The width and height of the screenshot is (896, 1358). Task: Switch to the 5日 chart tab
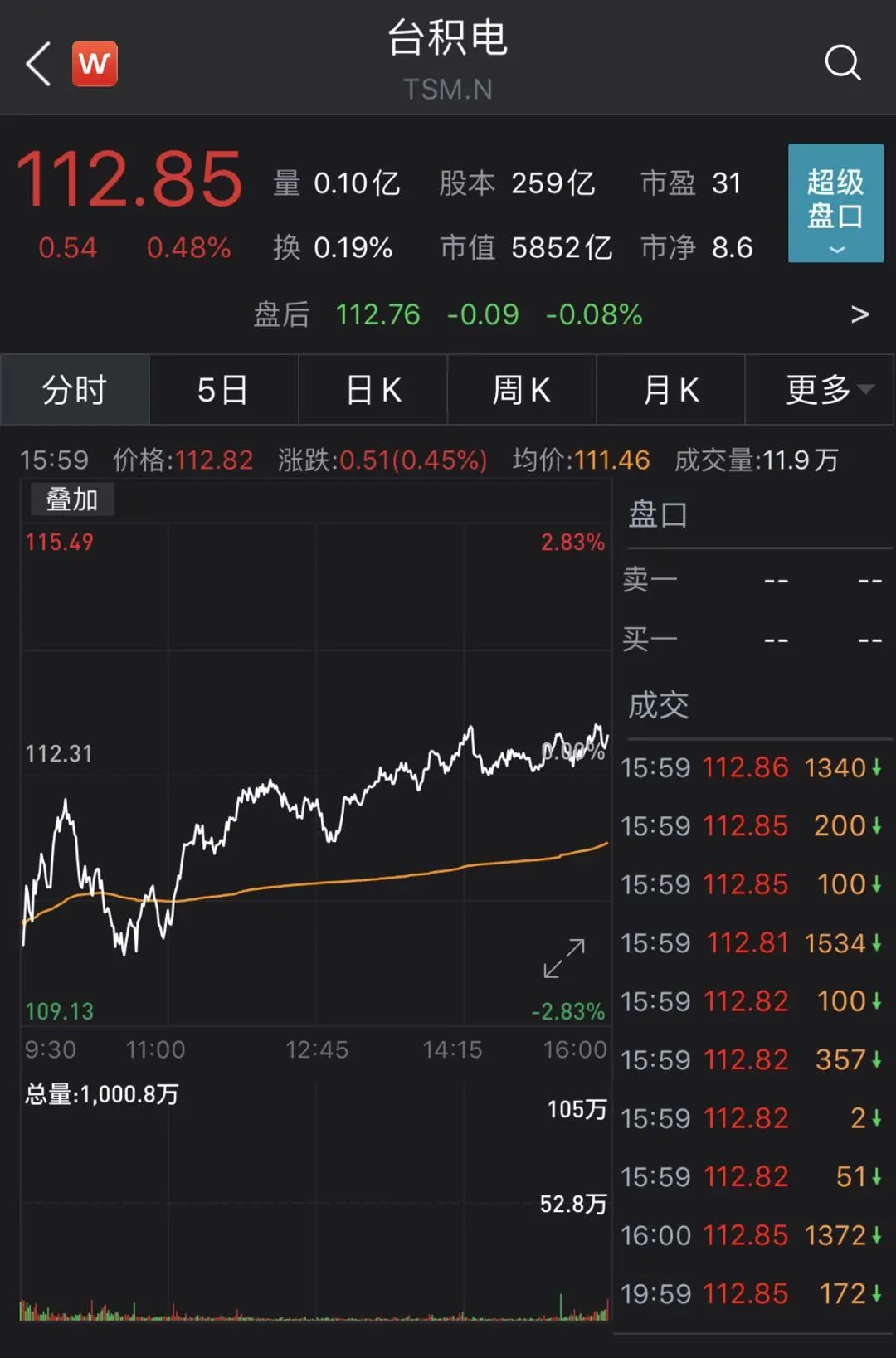tap(223, 390)
